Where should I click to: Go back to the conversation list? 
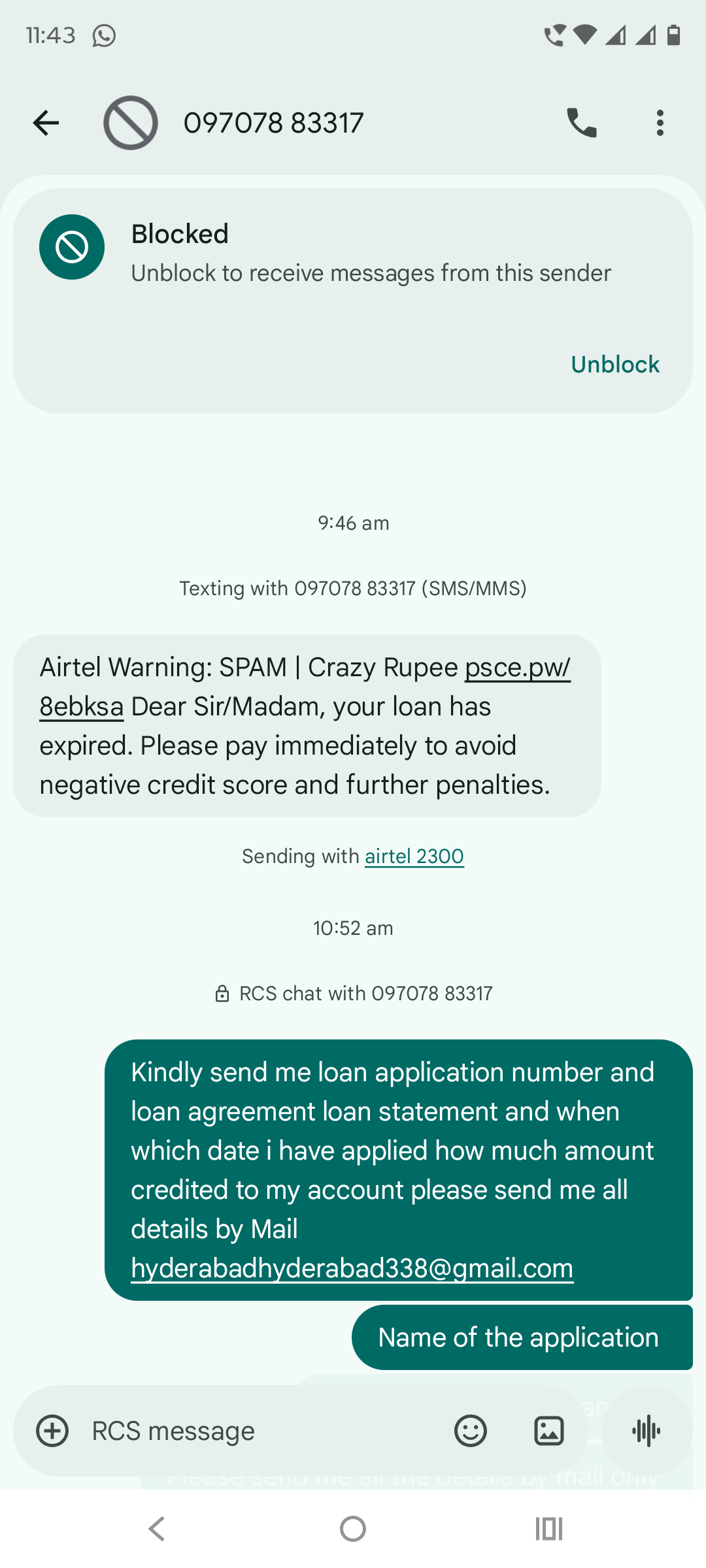tap(46, 123)
